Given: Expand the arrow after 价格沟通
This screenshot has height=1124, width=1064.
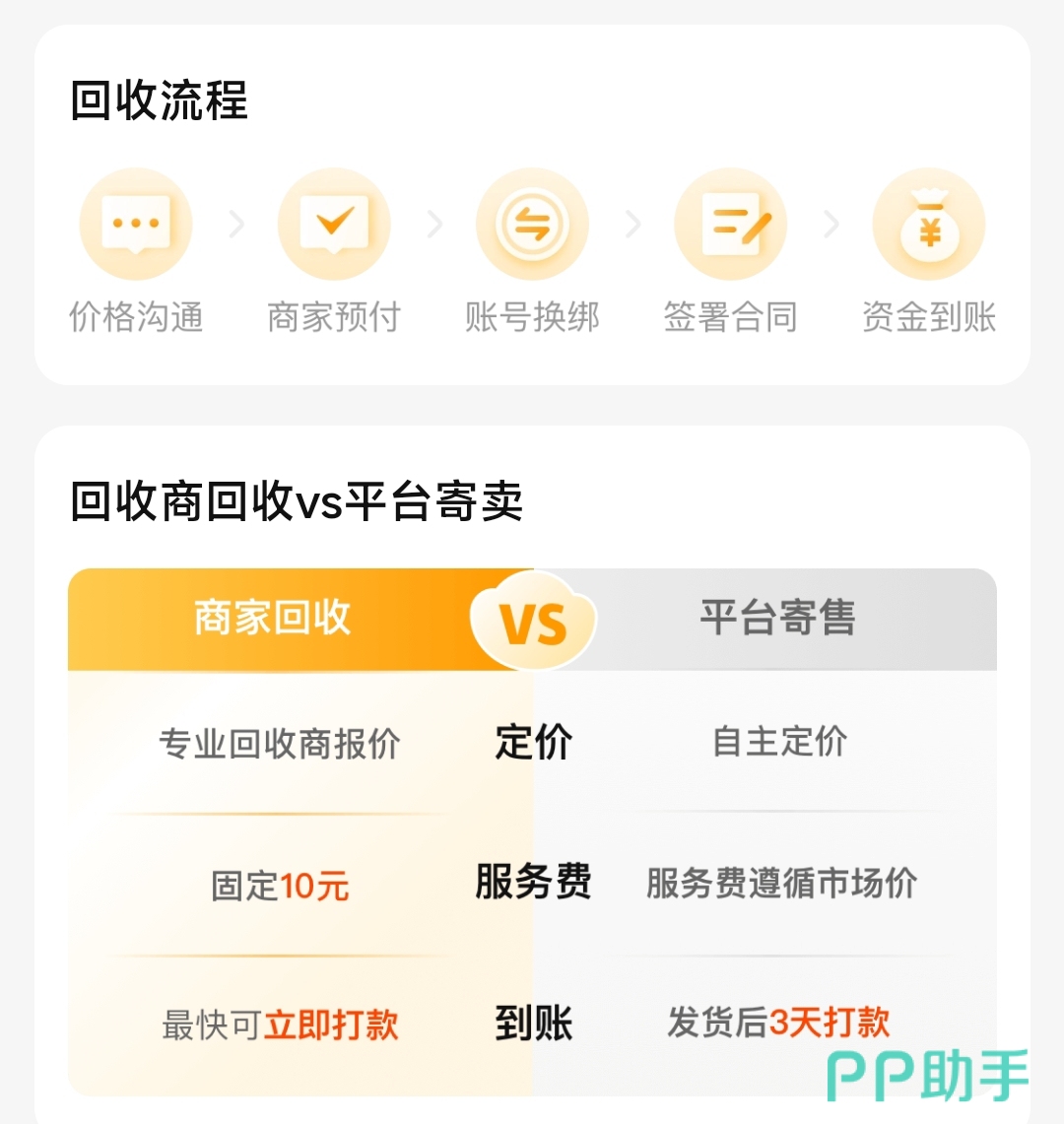Looking at the screenshot, I should point(235,224).
